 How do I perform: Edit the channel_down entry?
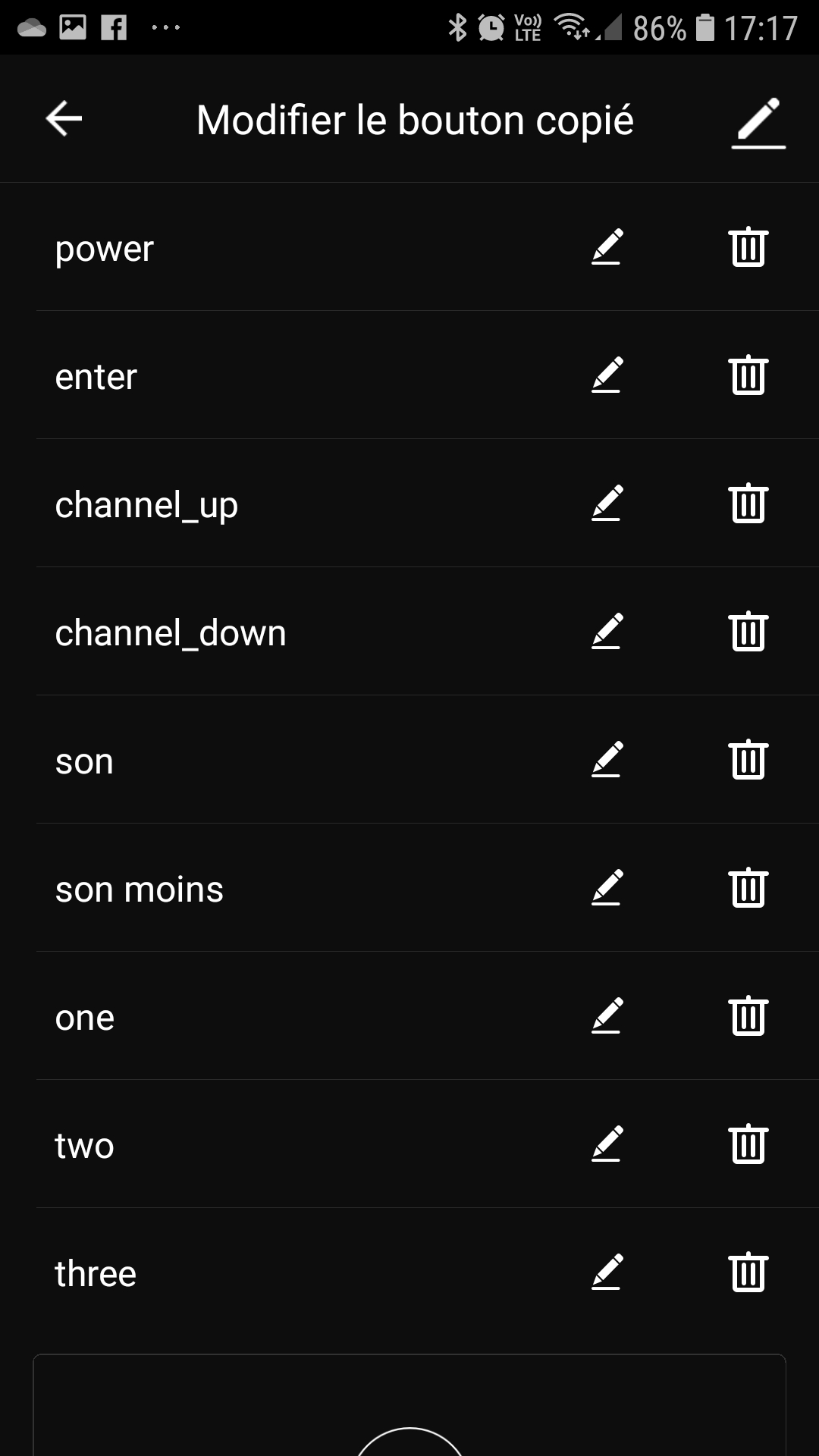coord(607,632)
